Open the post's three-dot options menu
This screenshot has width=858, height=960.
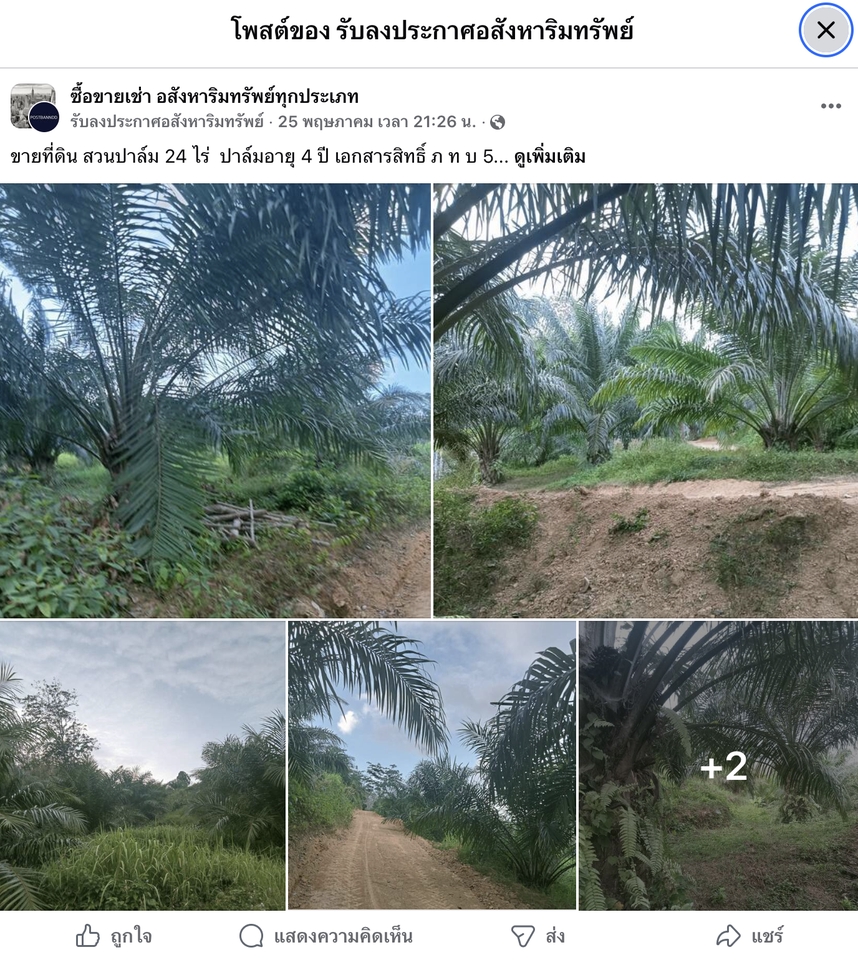[830, 106]
